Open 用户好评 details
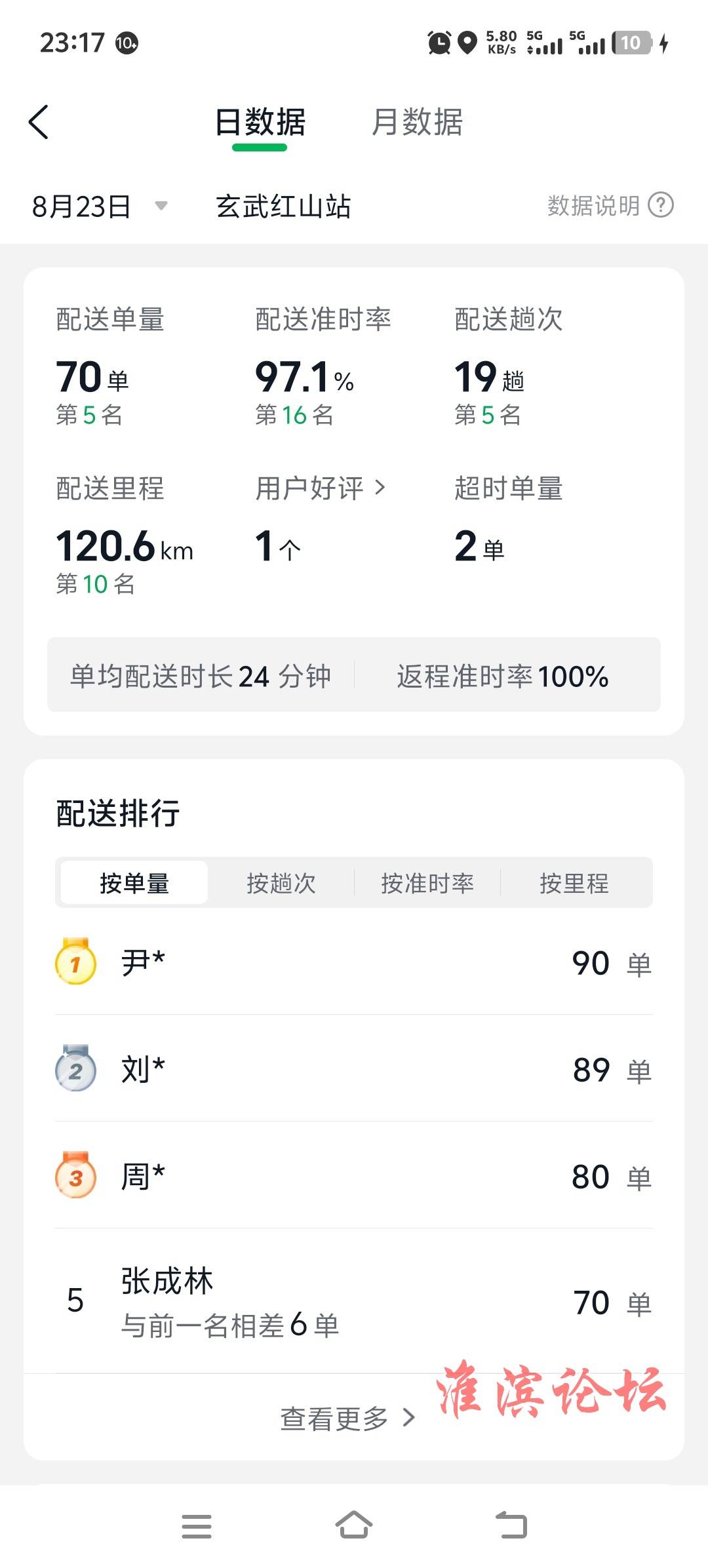 coord(320,488)
